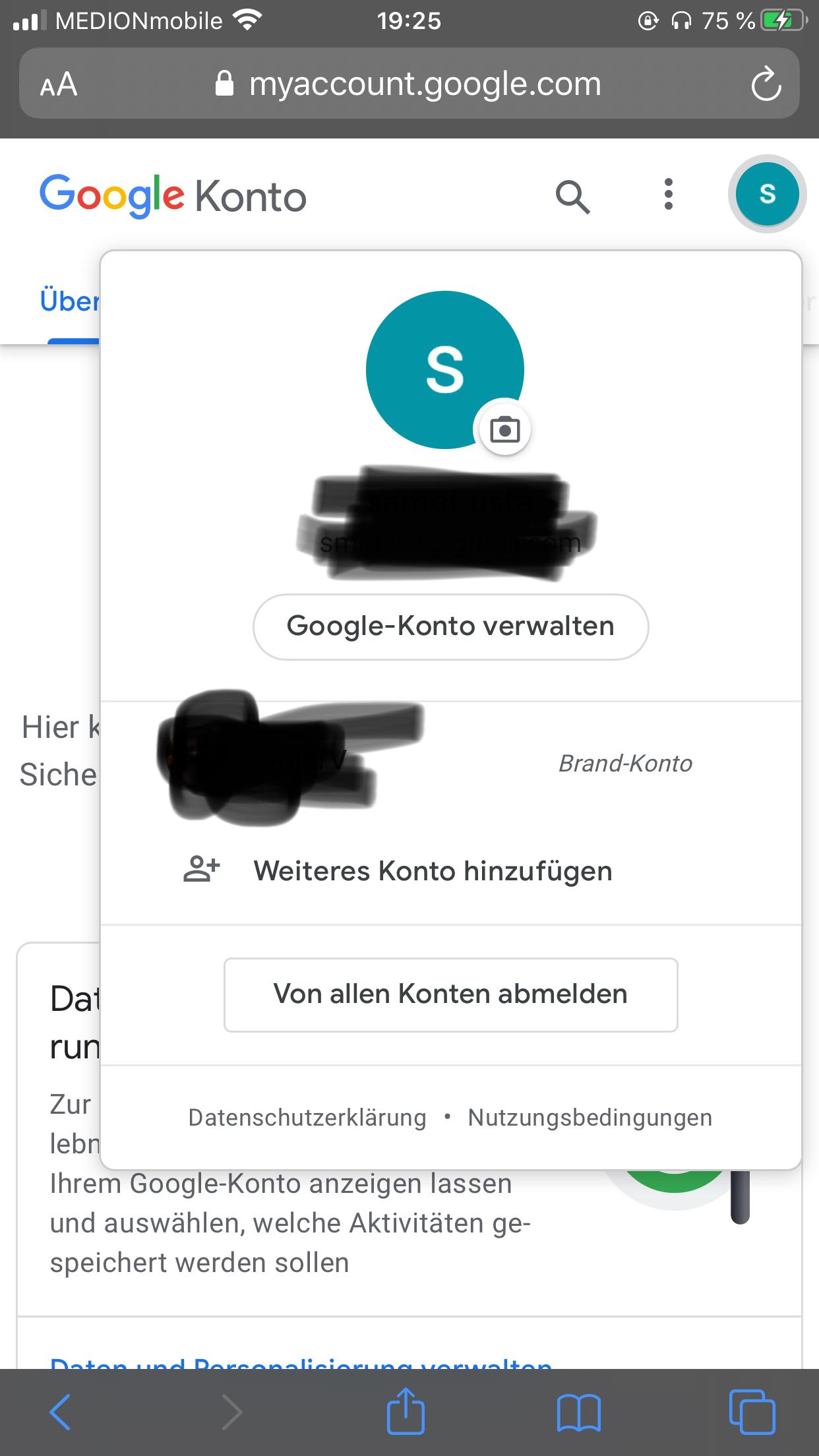
Task: Tap Von allen Konten abmelden
Action: 450,994
